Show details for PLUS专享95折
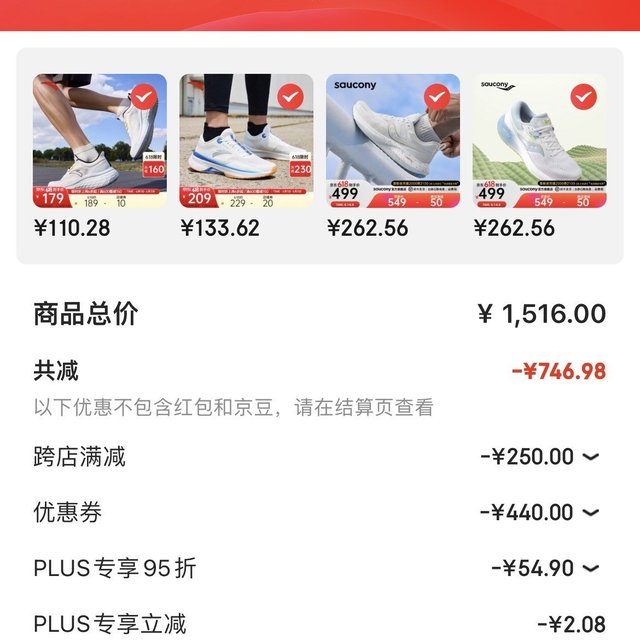The height and width of the screenshot is (640, 640). click(591, 568)
